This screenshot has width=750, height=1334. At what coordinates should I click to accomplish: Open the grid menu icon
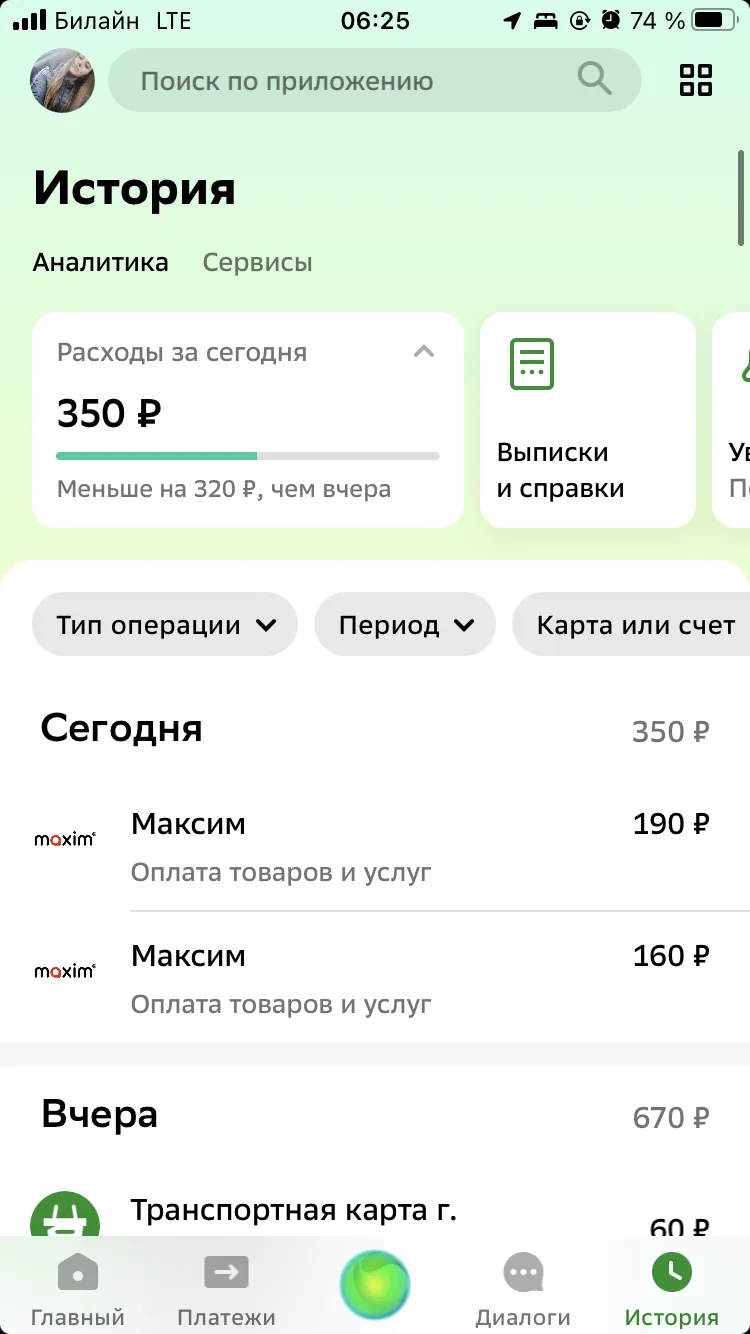(695, 80)
